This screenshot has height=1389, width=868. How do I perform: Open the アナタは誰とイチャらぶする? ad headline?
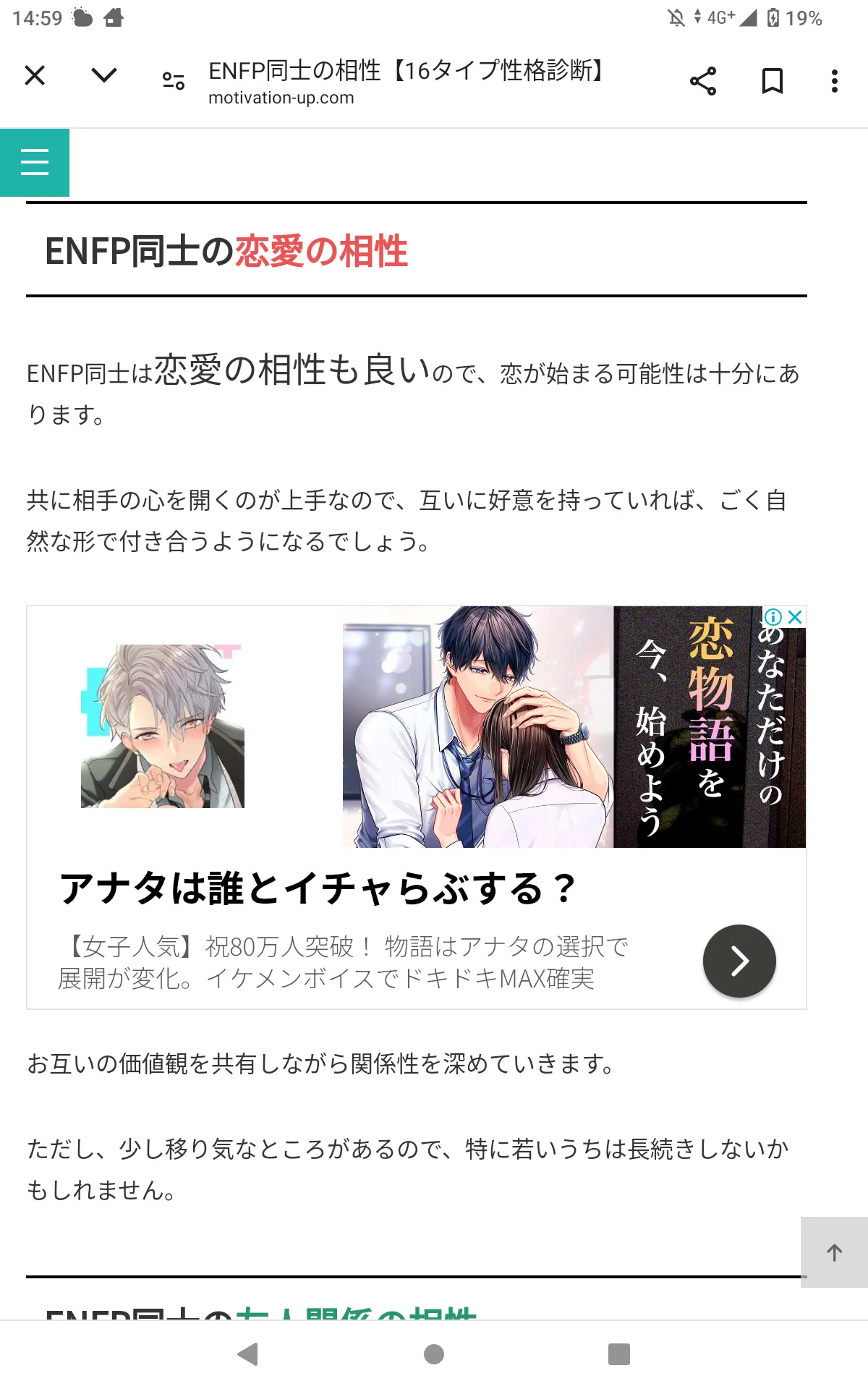pos(318,888)
